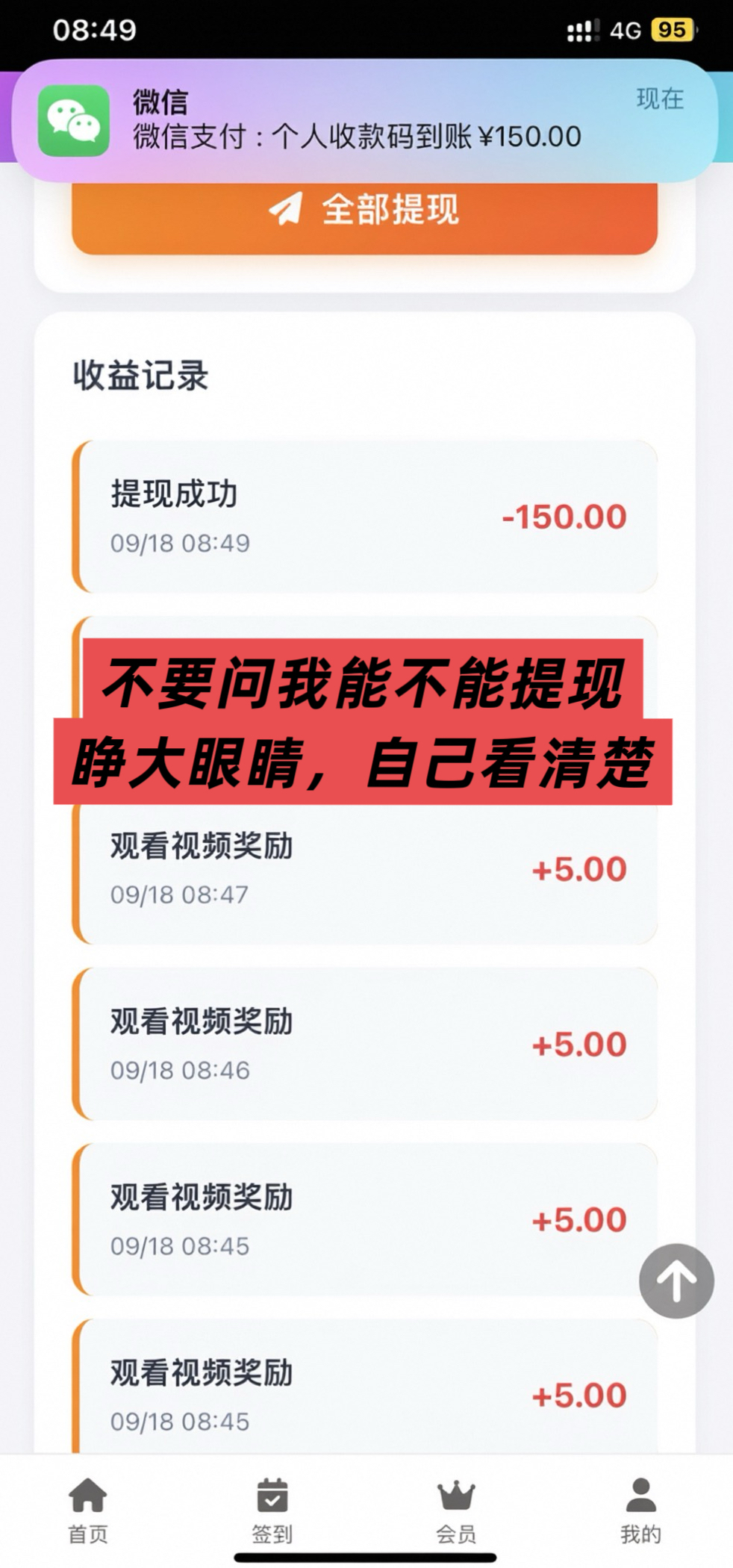Select the 我的 profile tab
The image size is (733, 1568).
pyautogui.click(x=640, y=1511)
